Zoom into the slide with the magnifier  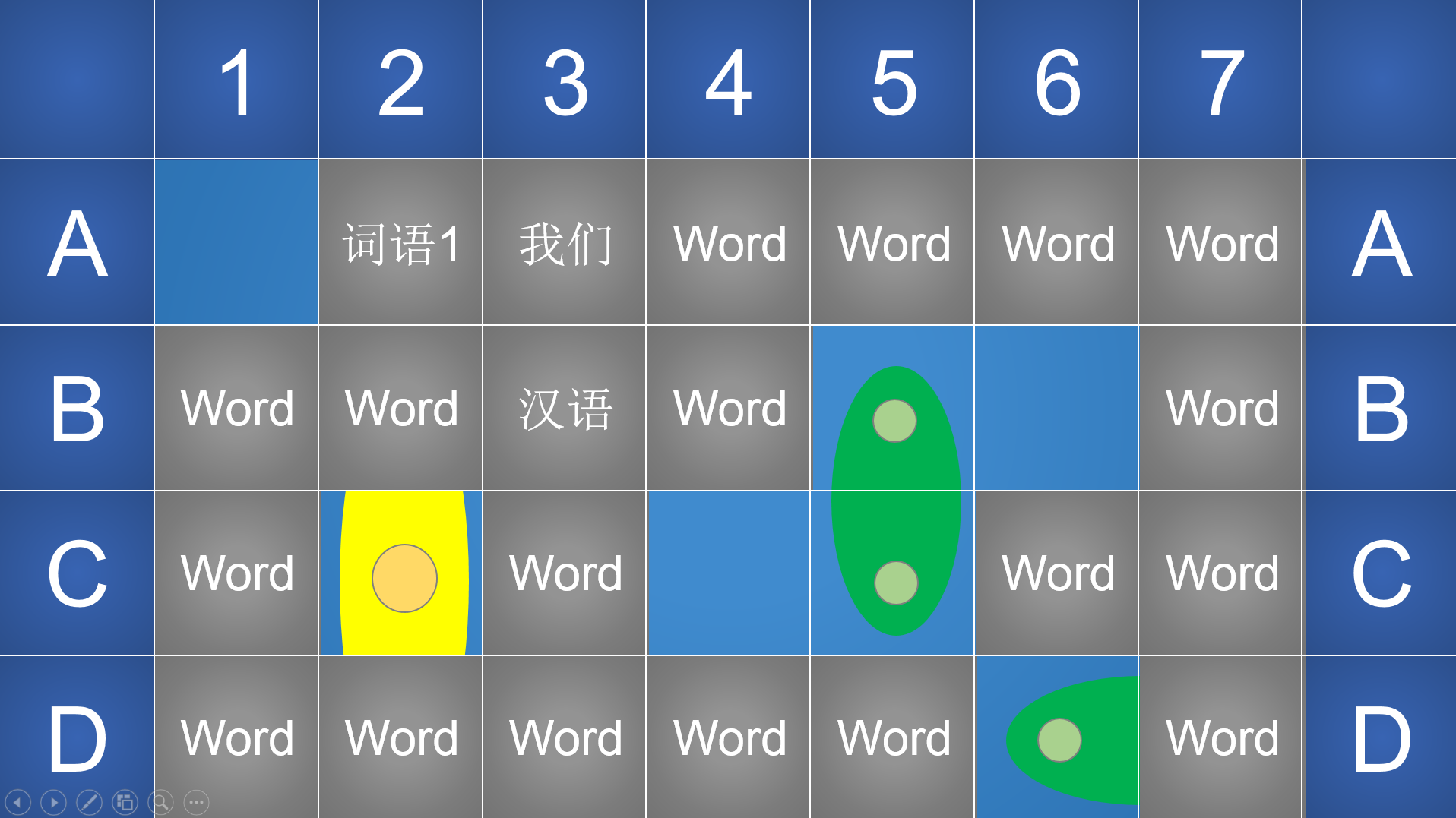(x=160, y=802)
